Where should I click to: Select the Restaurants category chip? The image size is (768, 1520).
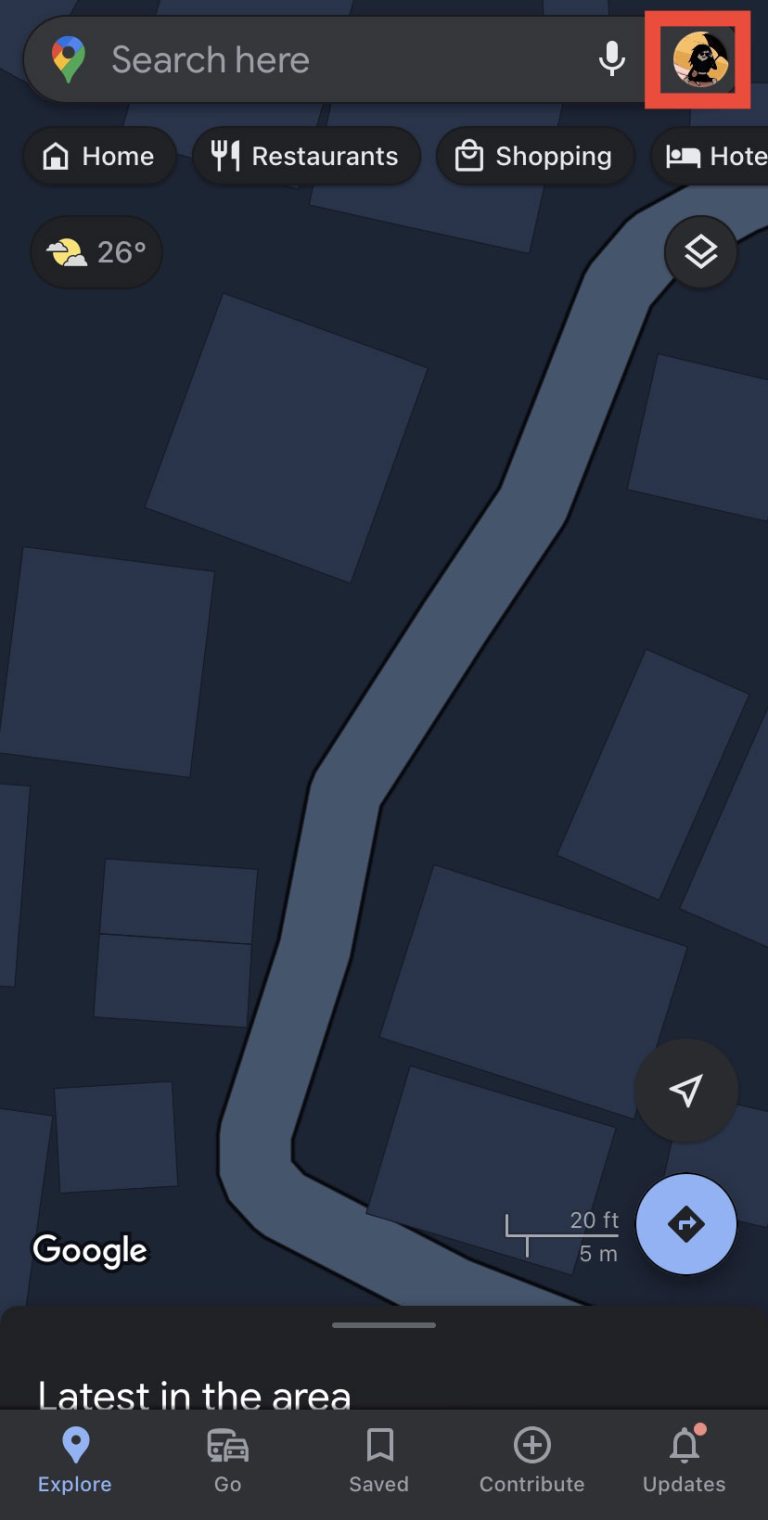tap(306, 156)
